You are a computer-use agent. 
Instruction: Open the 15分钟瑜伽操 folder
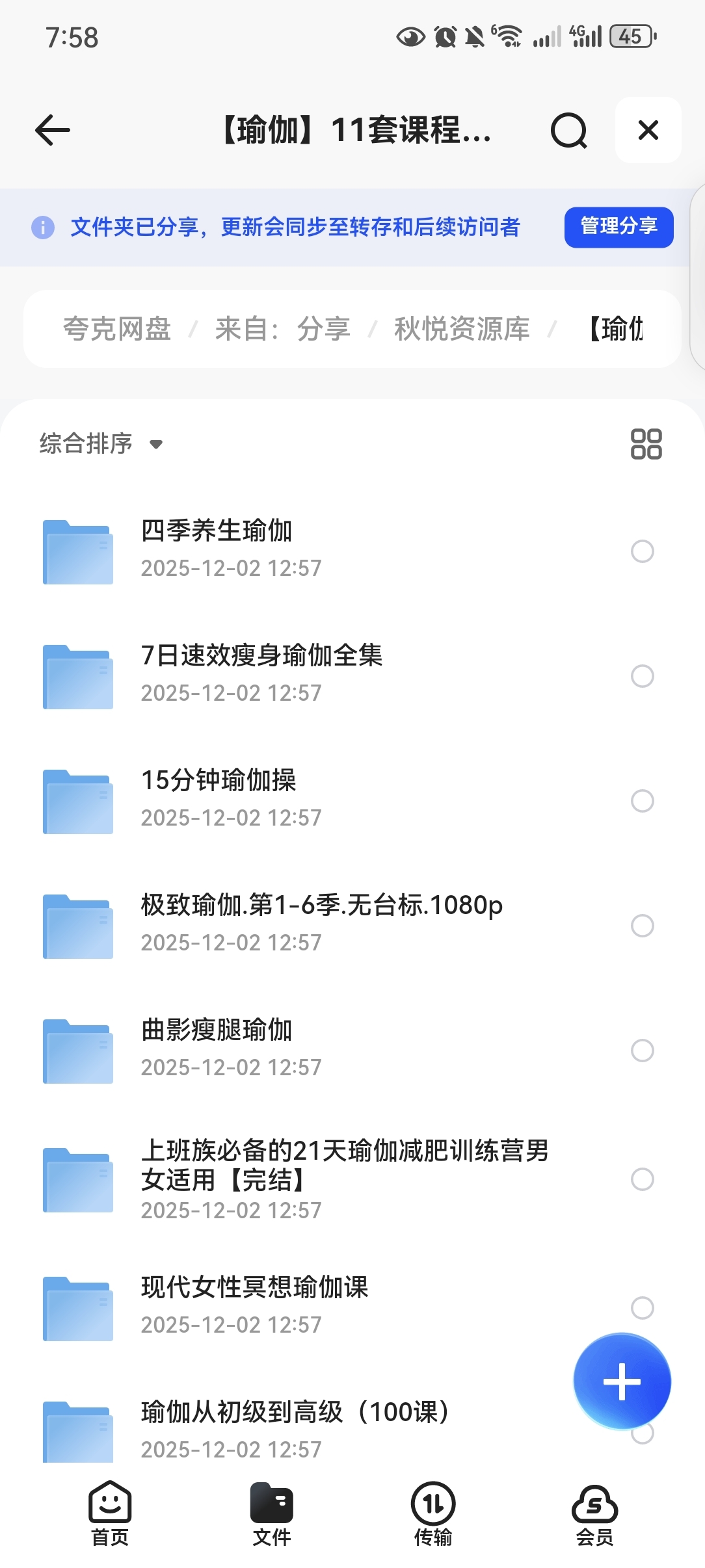[x=219, y=780]
